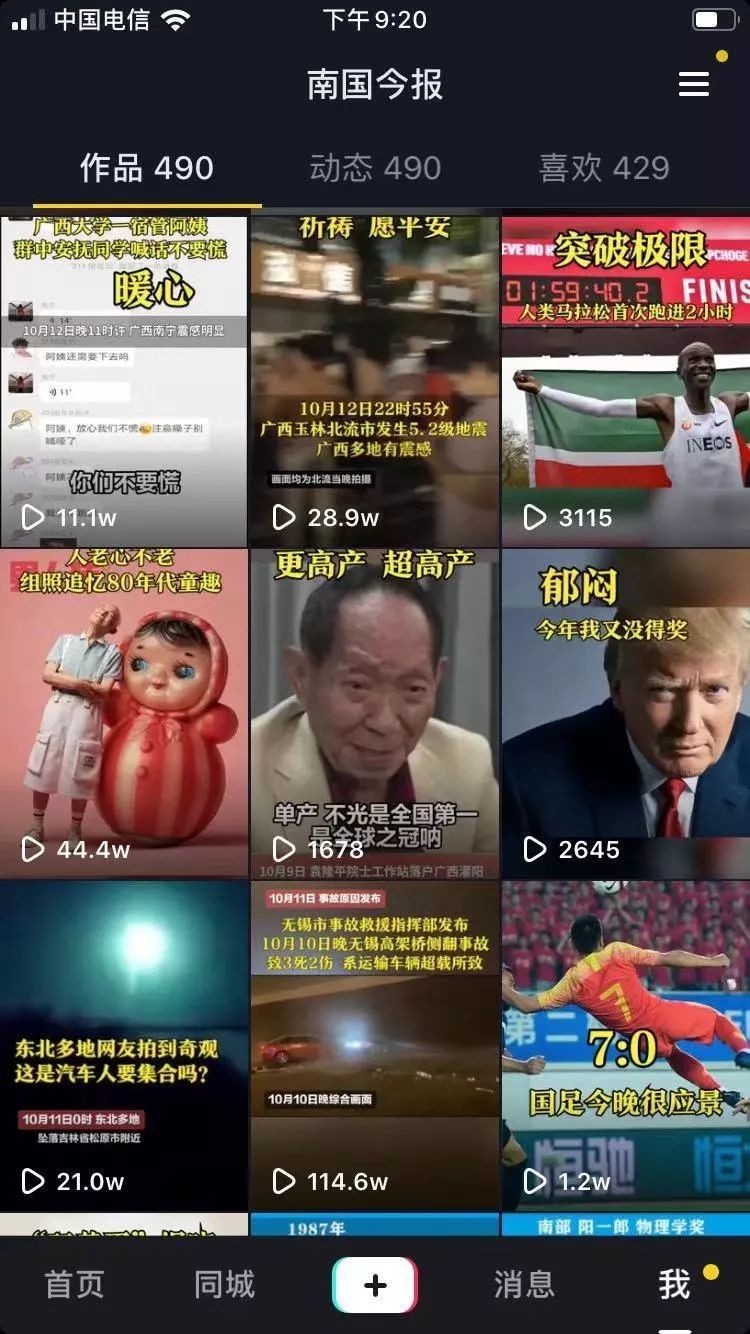Viewport: 750px width, 1334px height.
Task: Play the 郁闷 今年我又没得奖 video
Action: click(x=626, y=712)
